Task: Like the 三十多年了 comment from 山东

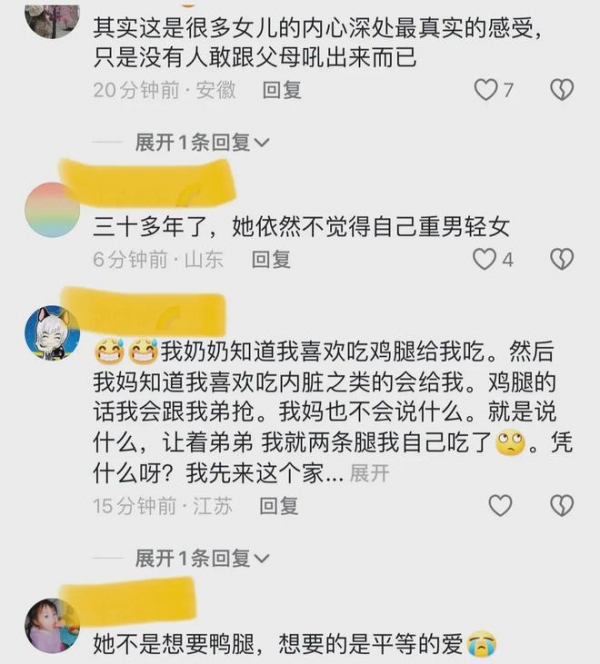Action: click(486, 260)
